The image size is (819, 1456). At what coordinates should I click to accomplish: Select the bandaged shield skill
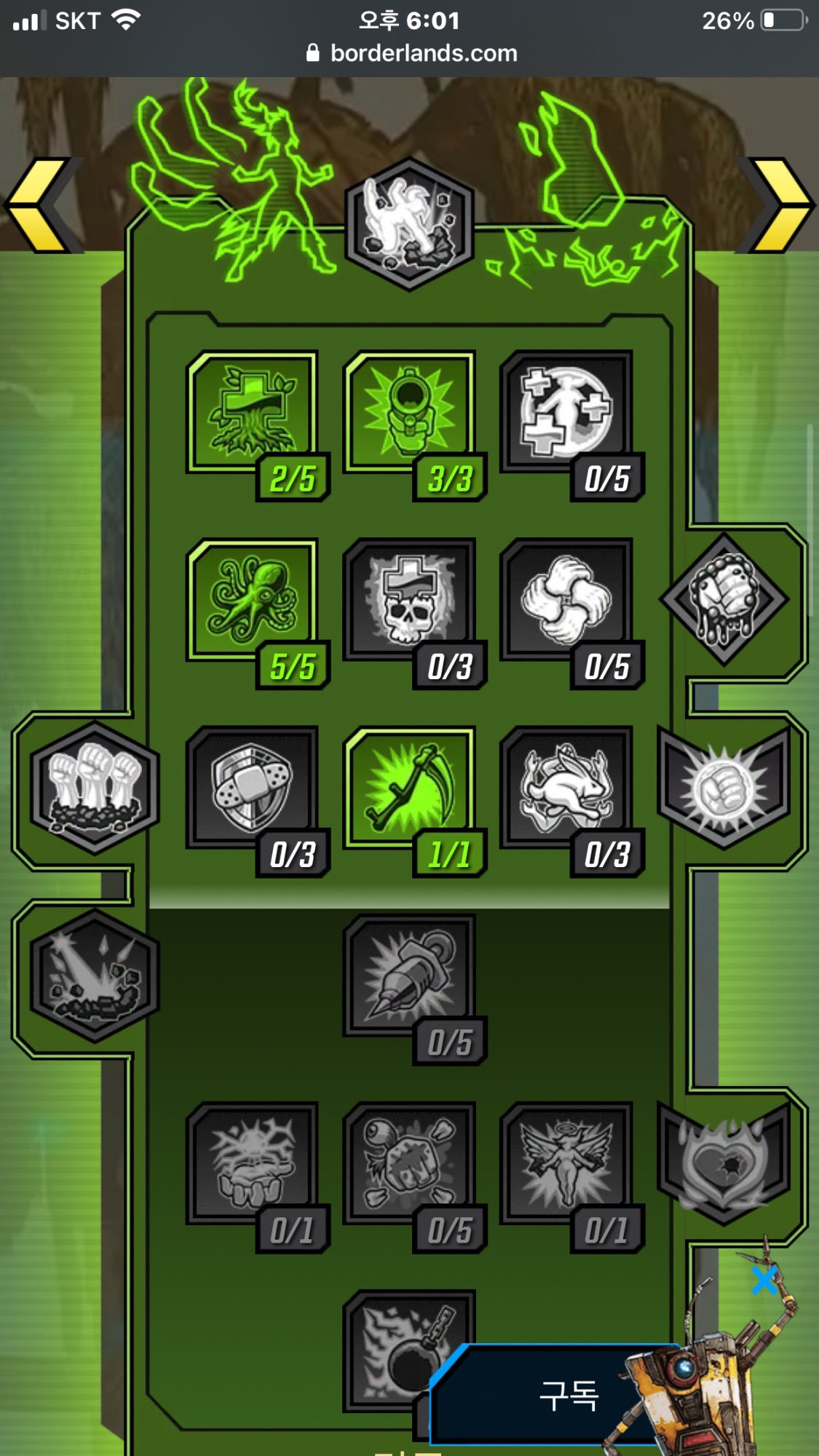click(253, 788)
